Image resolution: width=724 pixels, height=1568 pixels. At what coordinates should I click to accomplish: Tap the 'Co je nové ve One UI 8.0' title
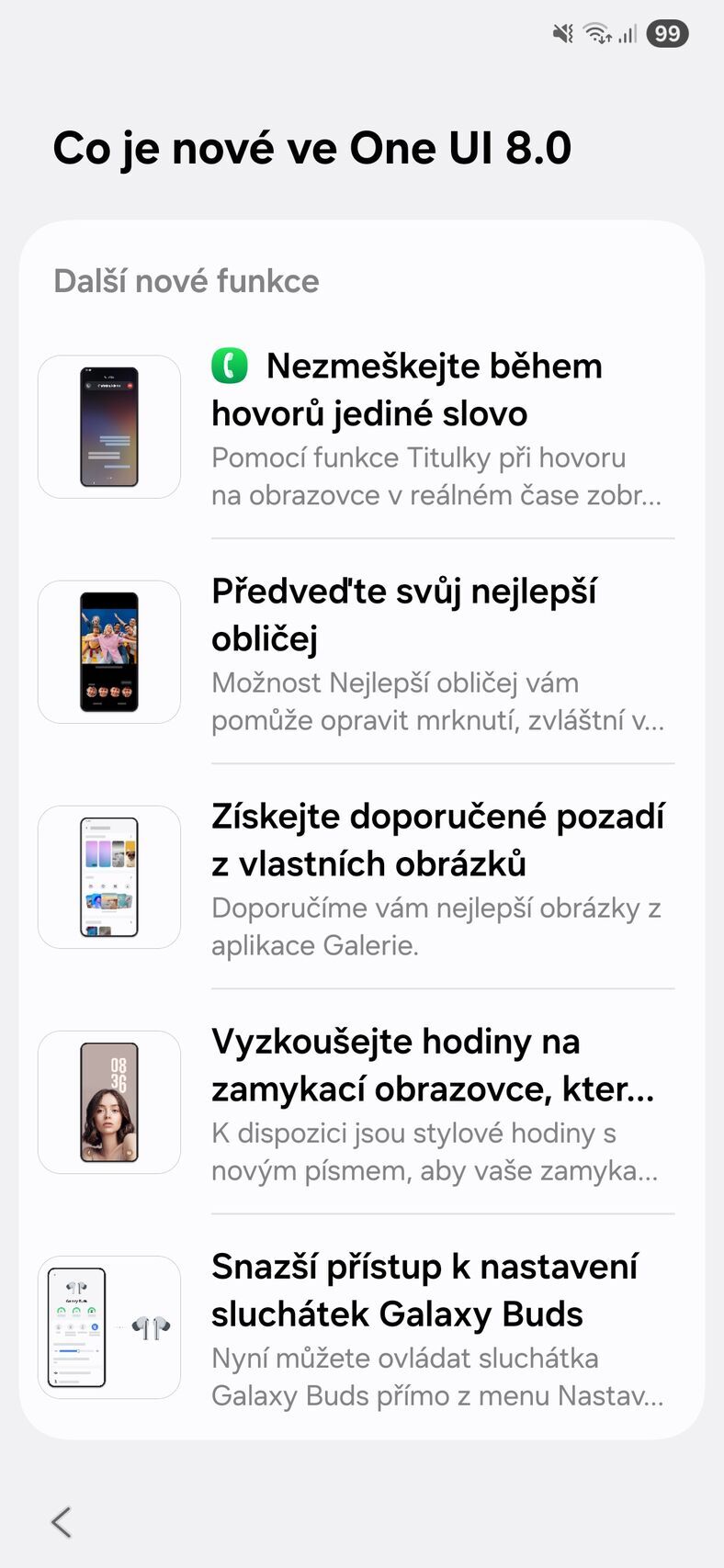coord(312,147)
